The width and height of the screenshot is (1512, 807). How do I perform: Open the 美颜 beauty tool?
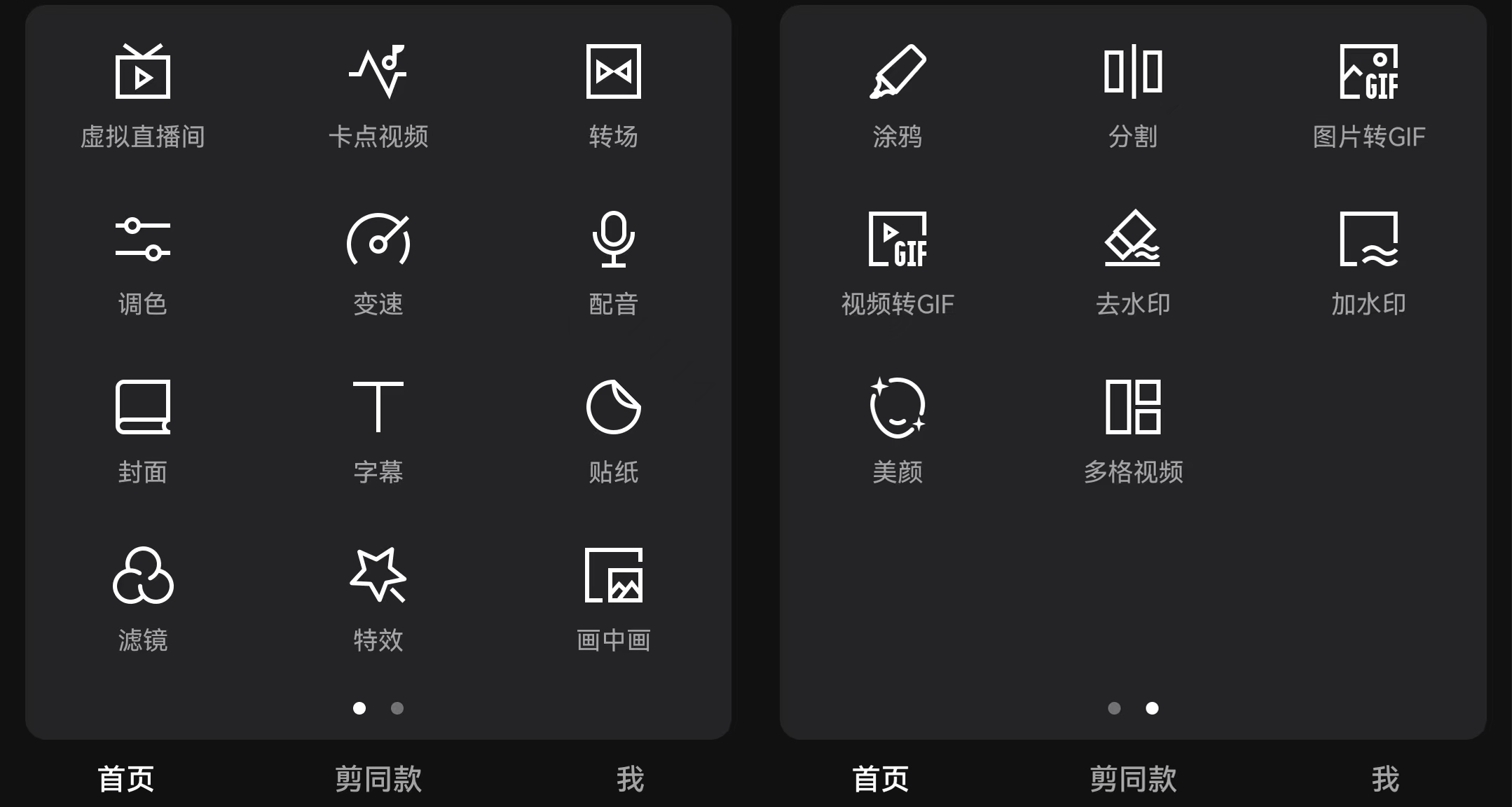tap(898, 431)
